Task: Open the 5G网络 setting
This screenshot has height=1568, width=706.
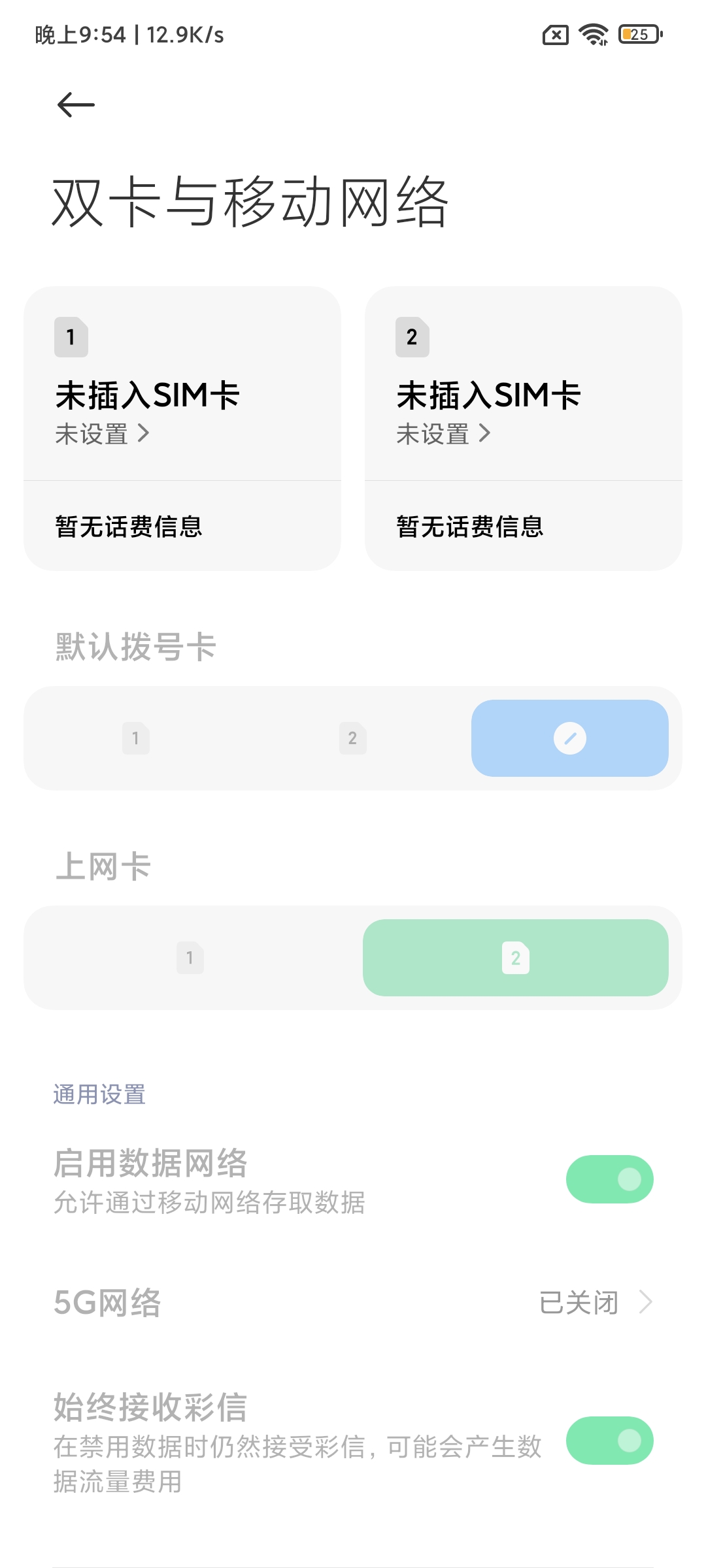Action: pos(353,1303)
